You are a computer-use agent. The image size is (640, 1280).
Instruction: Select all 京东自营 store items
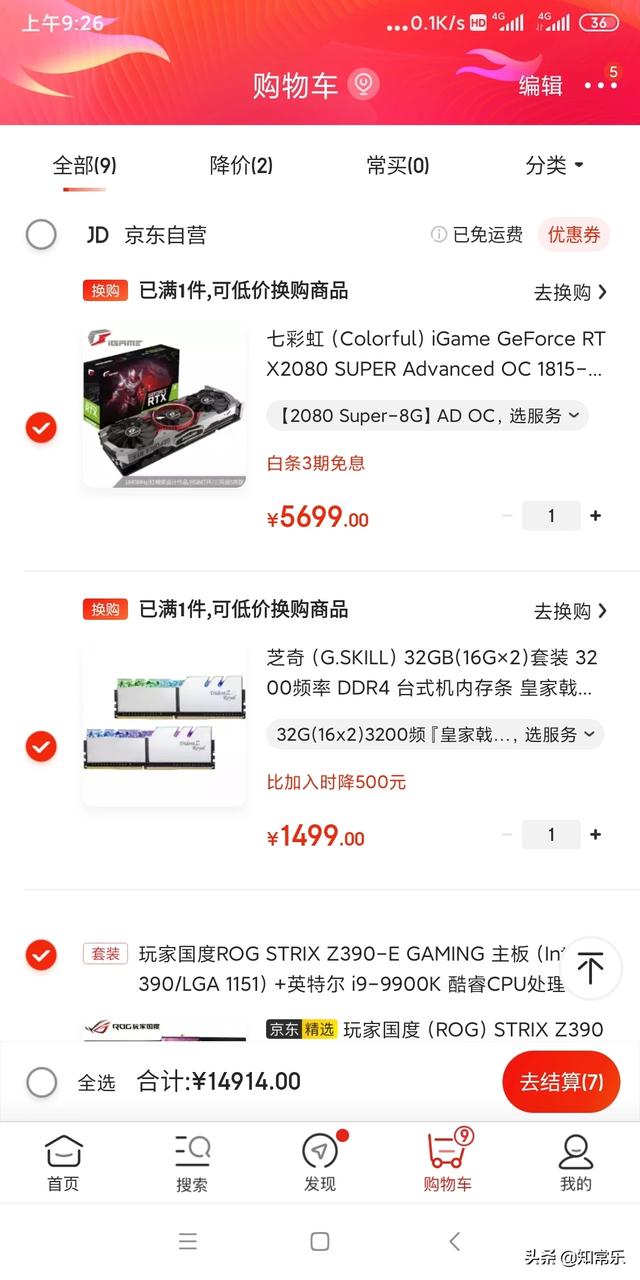[x=41, y=235]
